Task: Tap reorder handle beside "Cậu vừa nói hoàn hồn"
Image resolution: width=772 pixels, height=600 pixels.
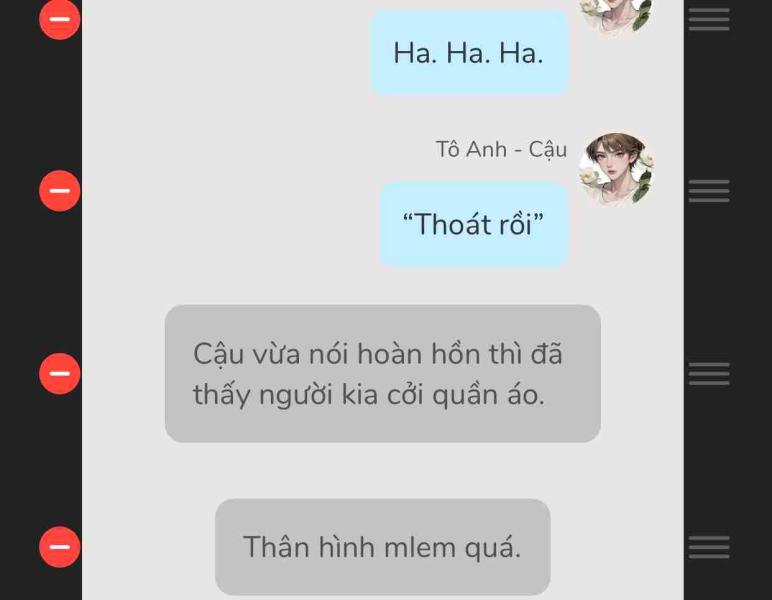Action: [x=709, y=373]
